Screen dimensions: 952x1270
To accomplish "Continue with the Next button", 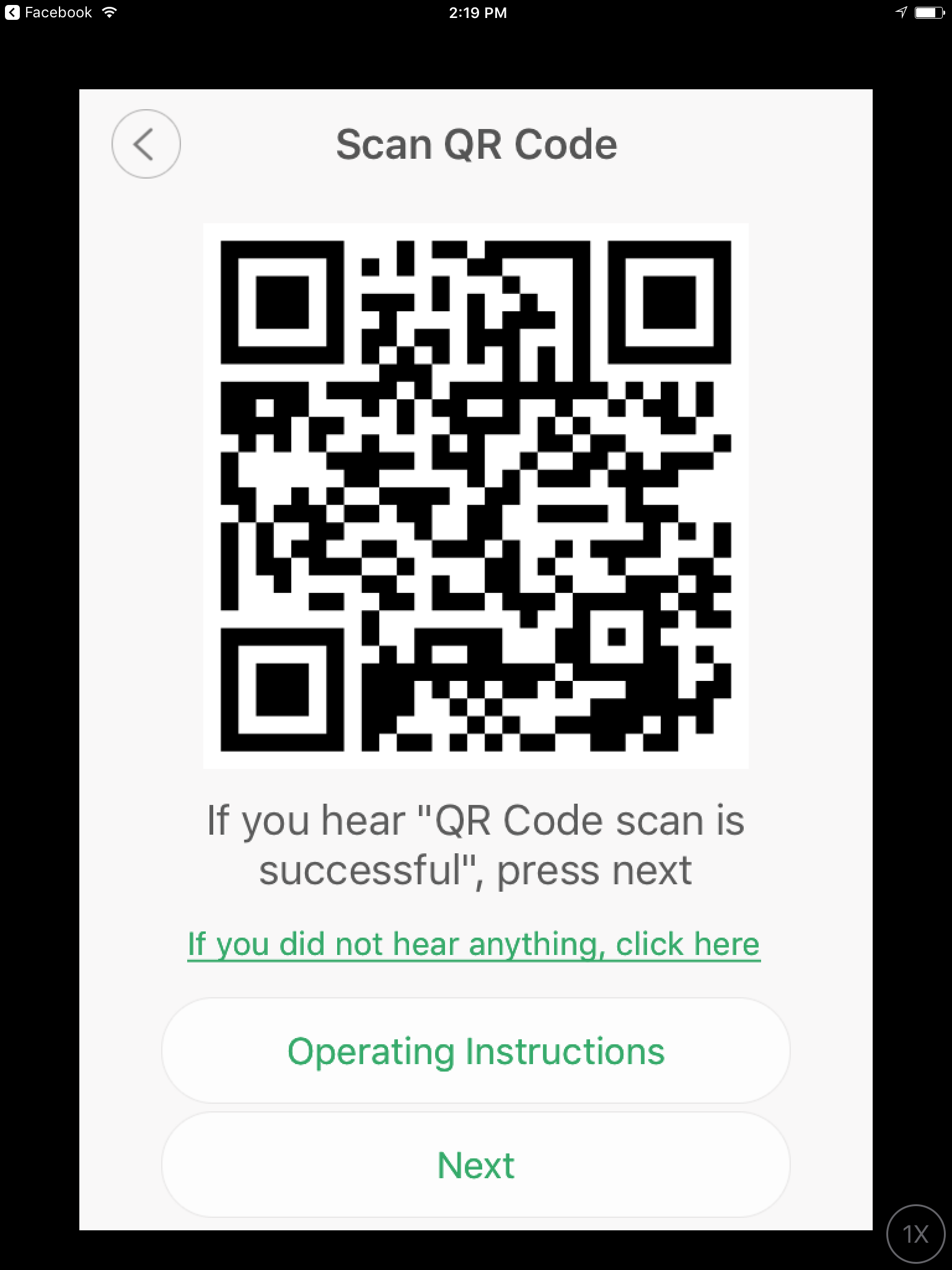I will tap(475, 1165).
